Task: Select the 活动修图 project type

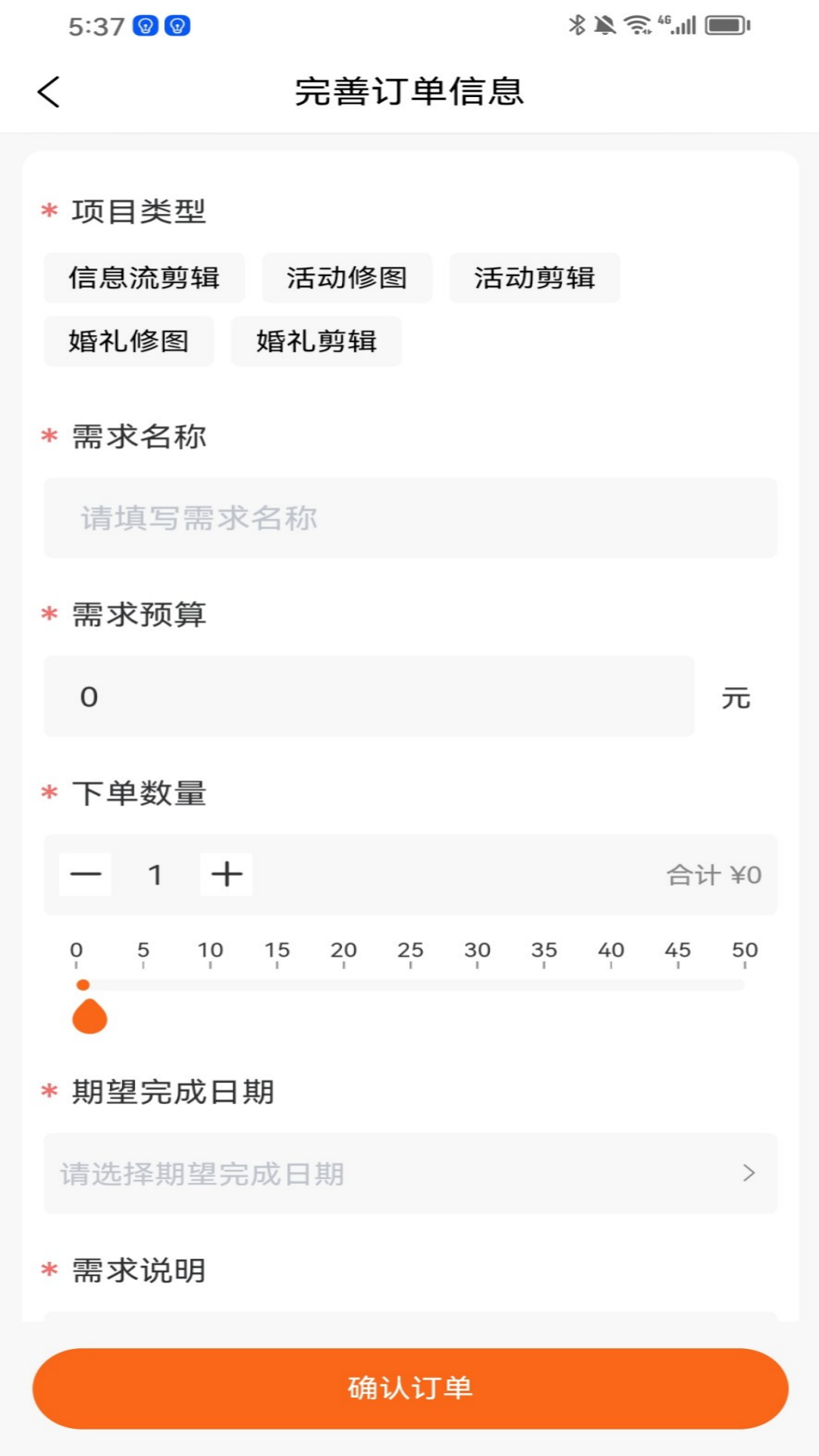Action: [x=347, y=278]
